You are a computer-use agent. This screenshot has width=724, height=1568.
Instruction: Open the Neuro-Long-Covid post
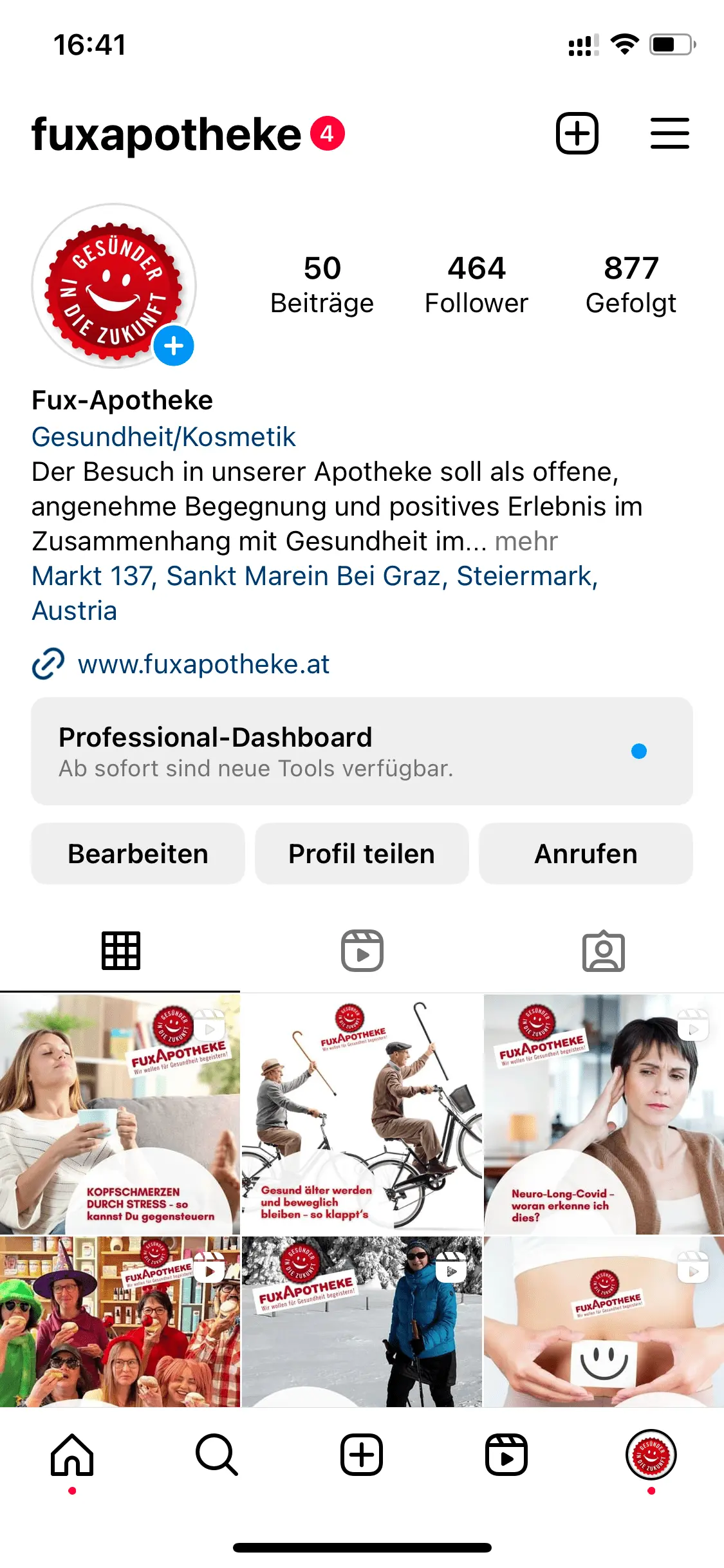604,1114
